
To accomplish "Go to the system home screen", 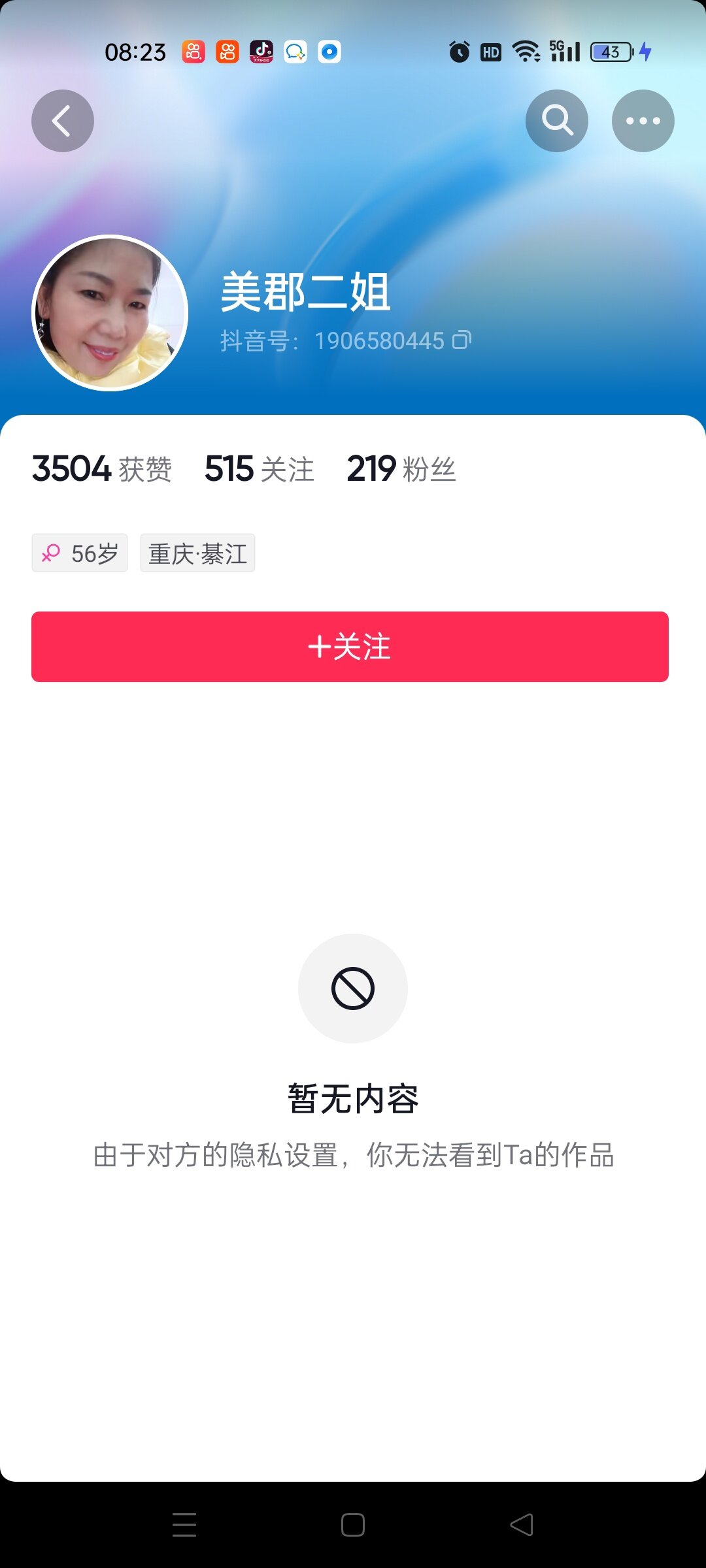I will click(x=353, y=1525).
